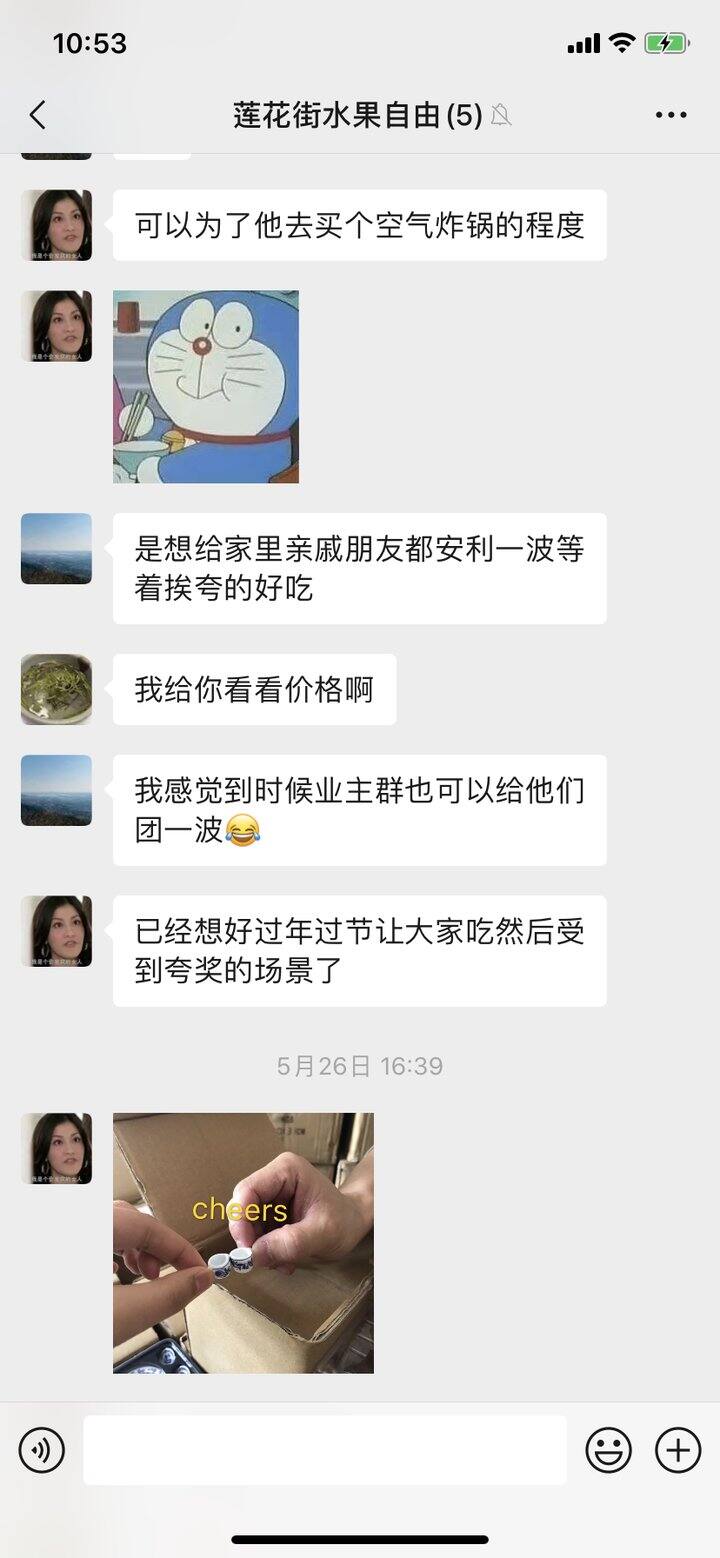Go back from the group chat

click(38, 116)
